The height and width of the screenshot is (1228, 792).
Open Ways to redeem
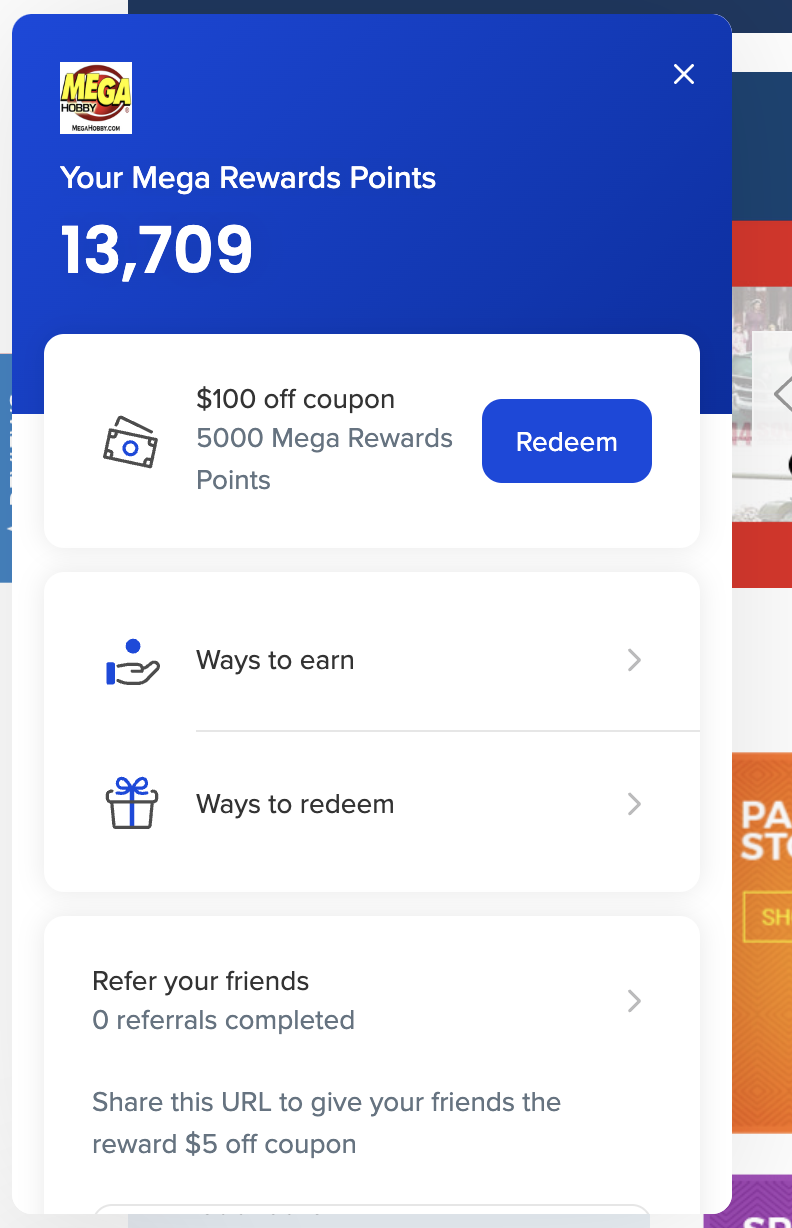click(372, 804)
